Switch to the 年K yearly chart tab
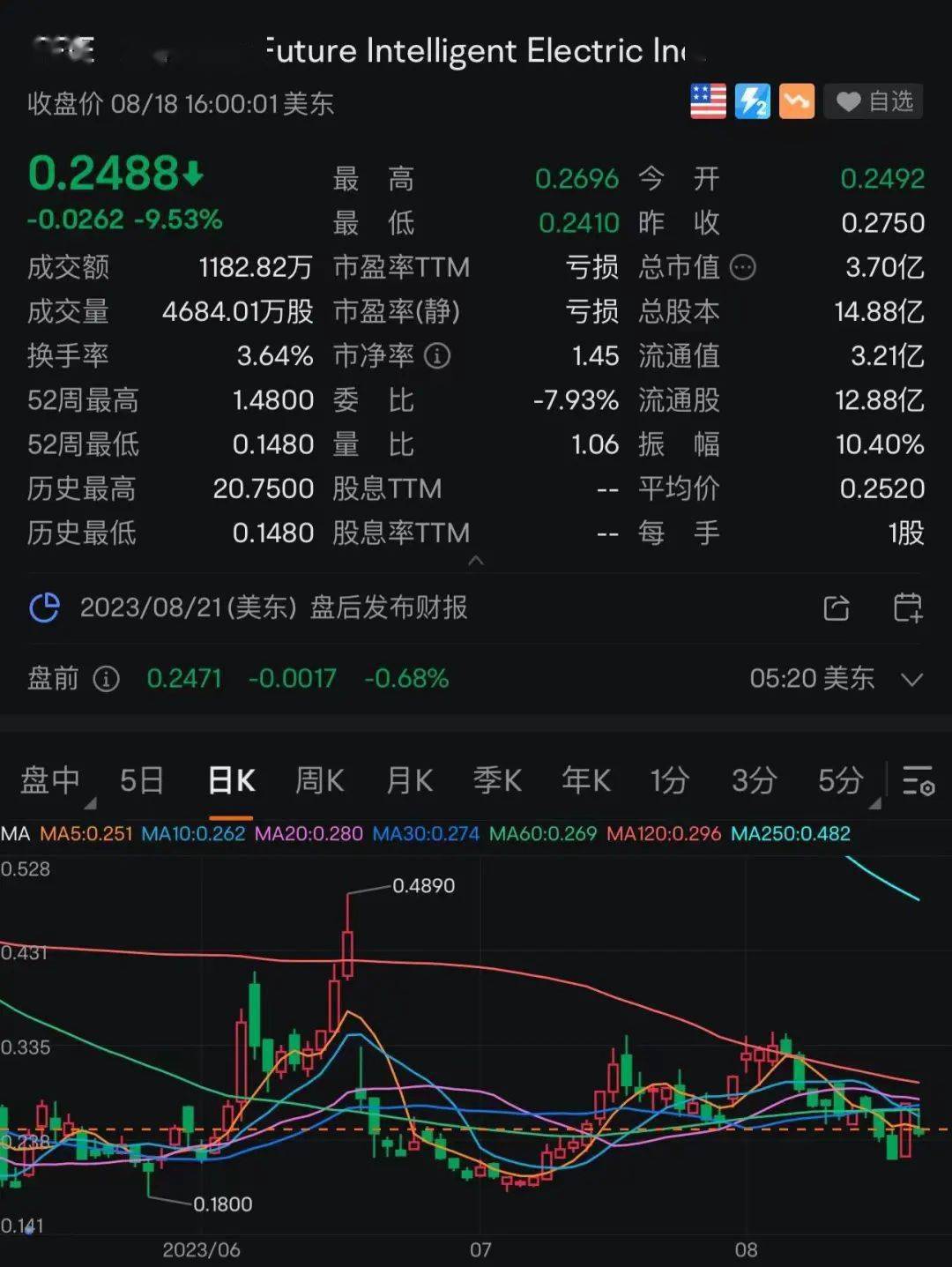Image resolution: width=952 pixels, height=1267 pixels. click(x=584, y=780)
